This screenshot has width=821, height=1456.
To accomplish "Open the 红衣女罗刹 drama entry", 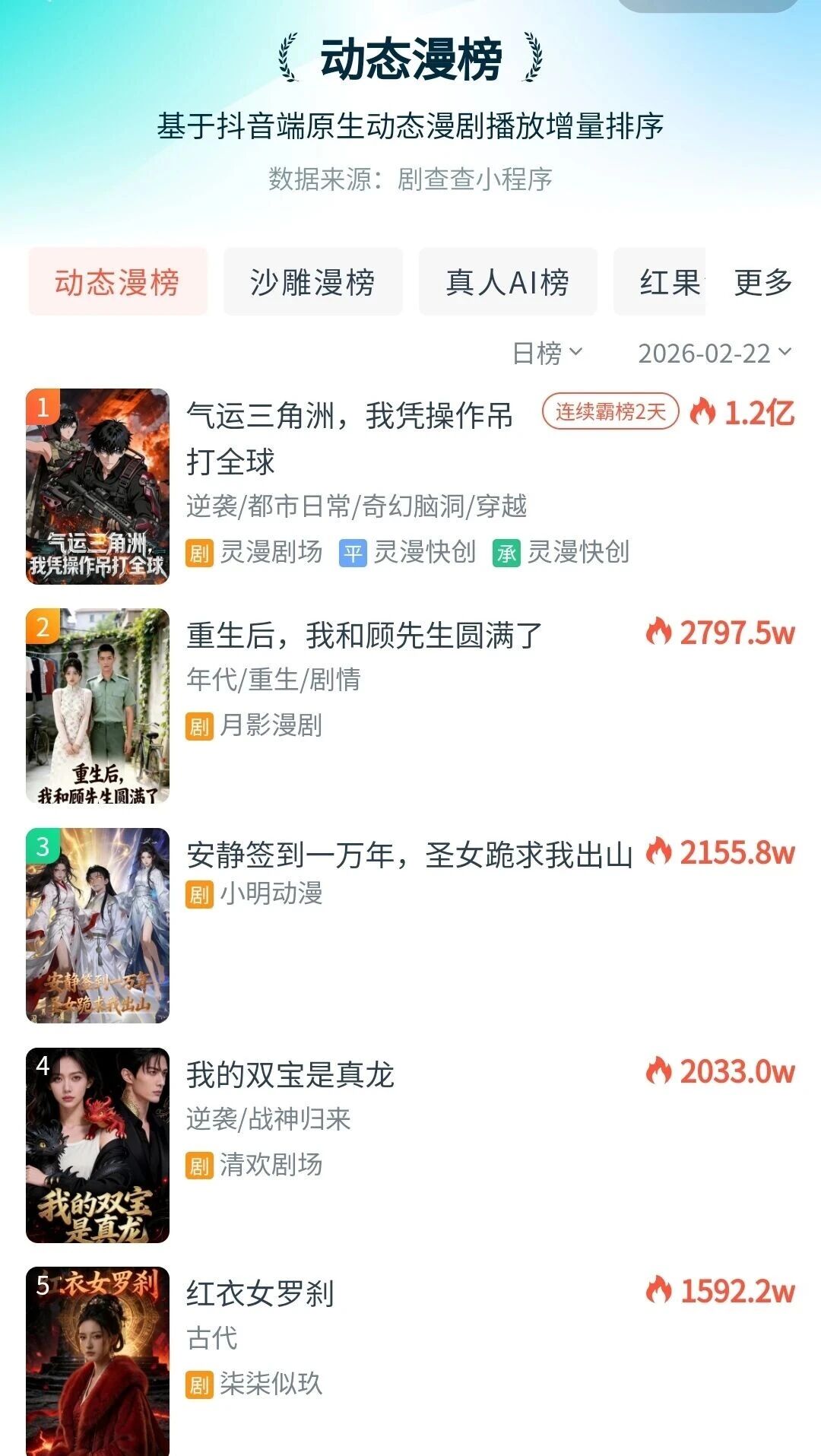I will pos(260,1293).
